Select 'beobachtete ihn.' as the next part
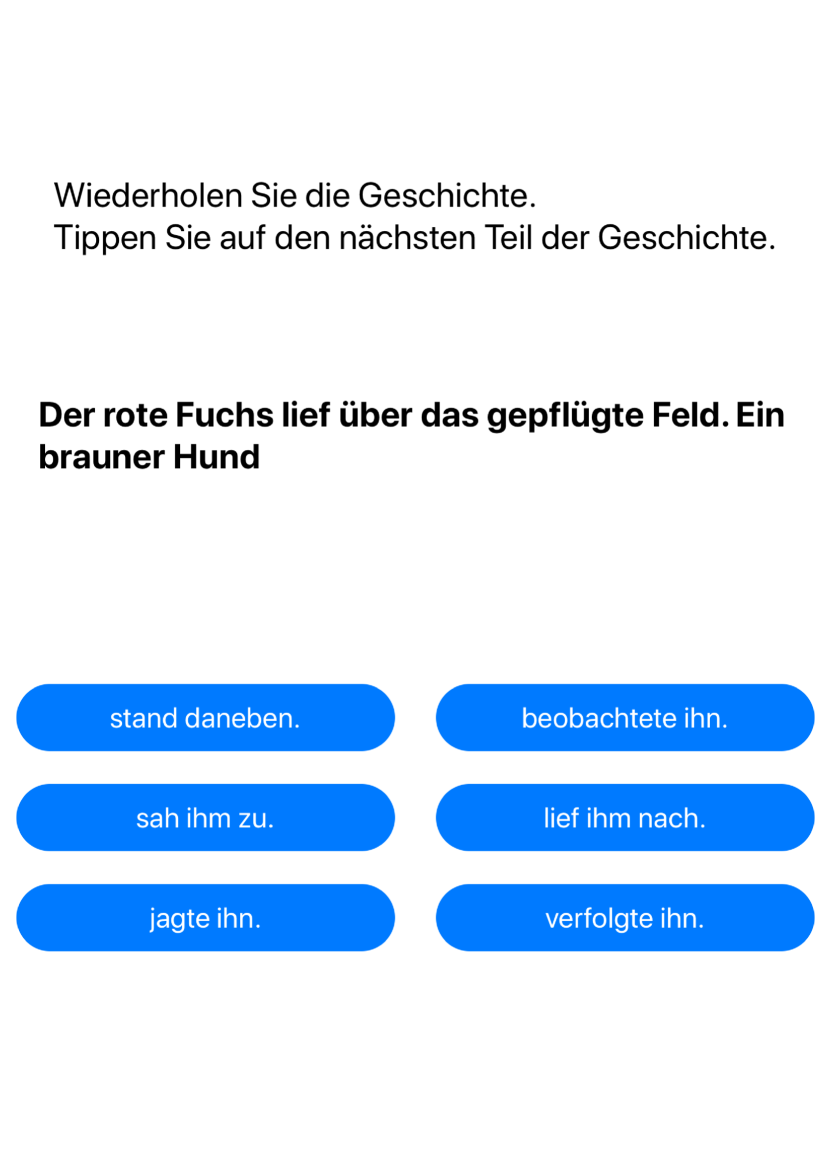 tap(625, 718)
